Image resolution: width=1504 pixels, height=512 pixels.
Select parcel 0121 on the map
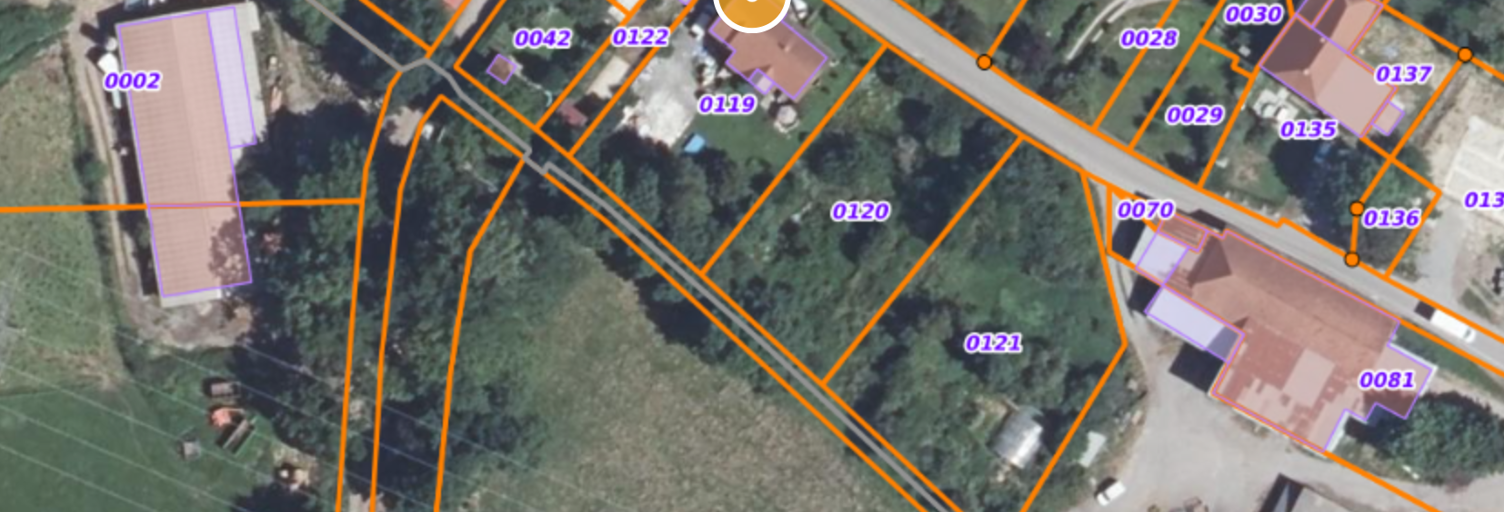(x=993, y=343)
